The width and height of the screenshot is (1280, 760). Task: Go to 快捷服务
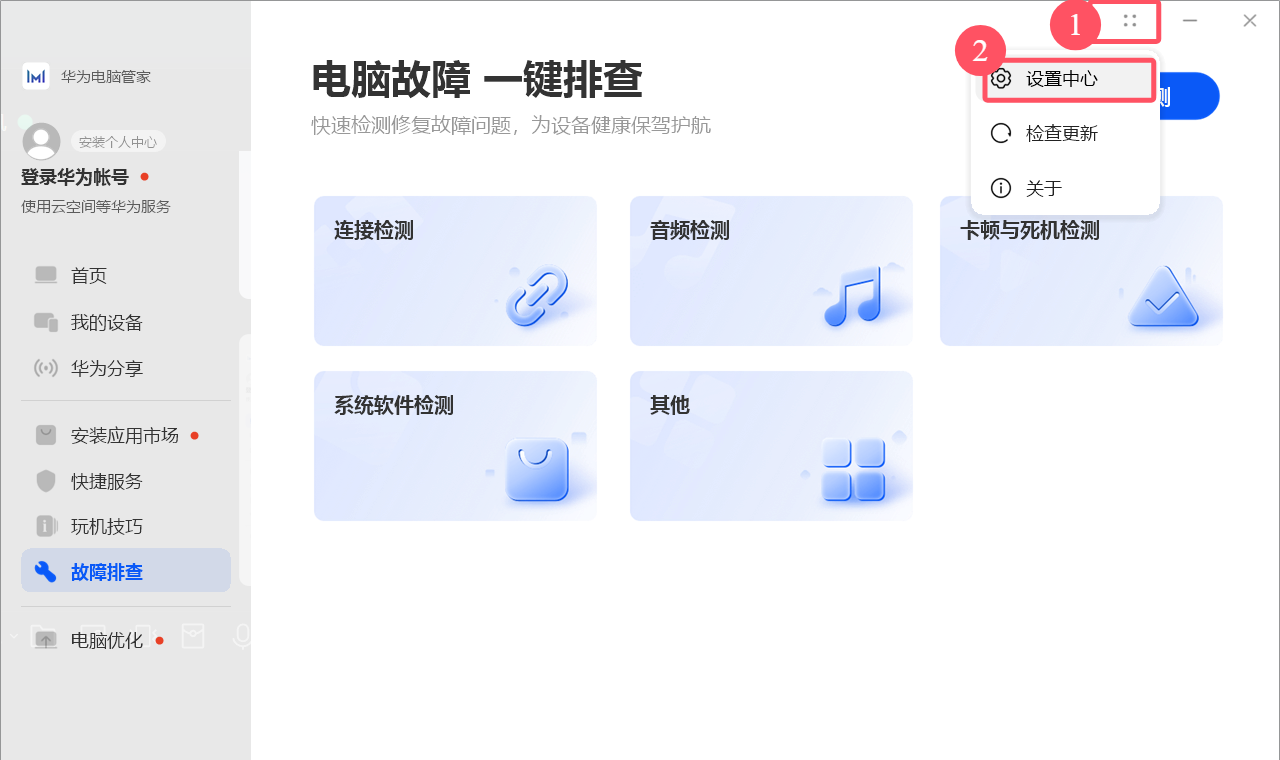pos(106,482)
